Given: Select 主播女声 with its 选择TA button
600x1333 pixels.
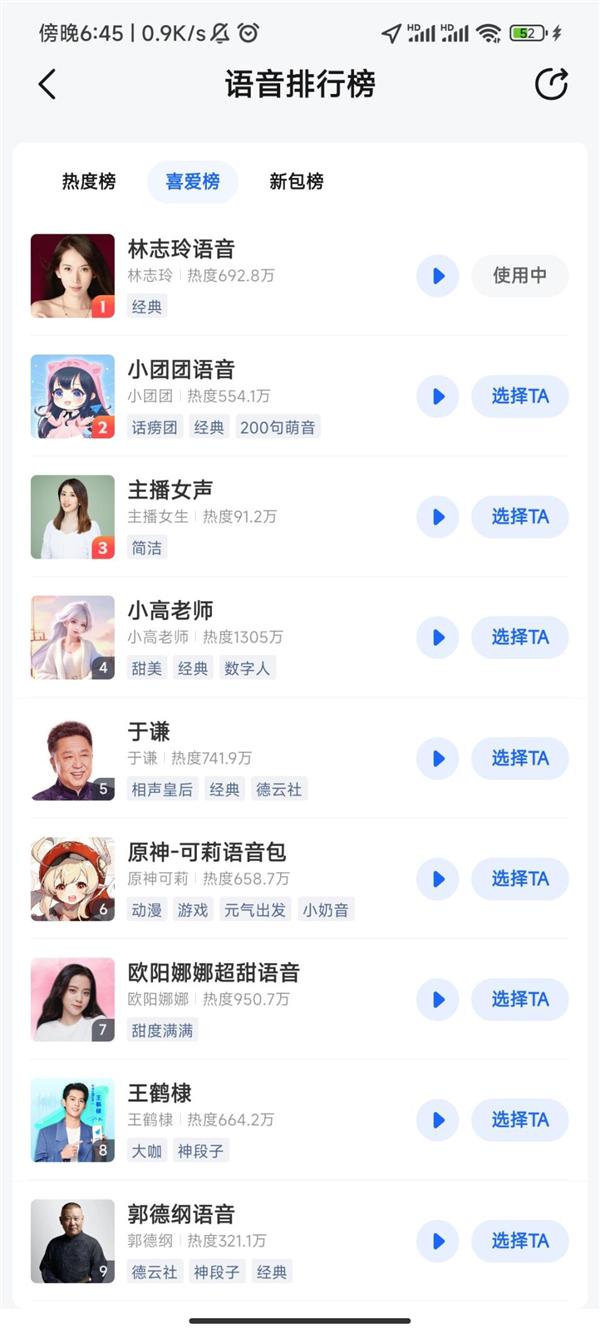Looking at the screenshot, I should (x=520, y=517).
